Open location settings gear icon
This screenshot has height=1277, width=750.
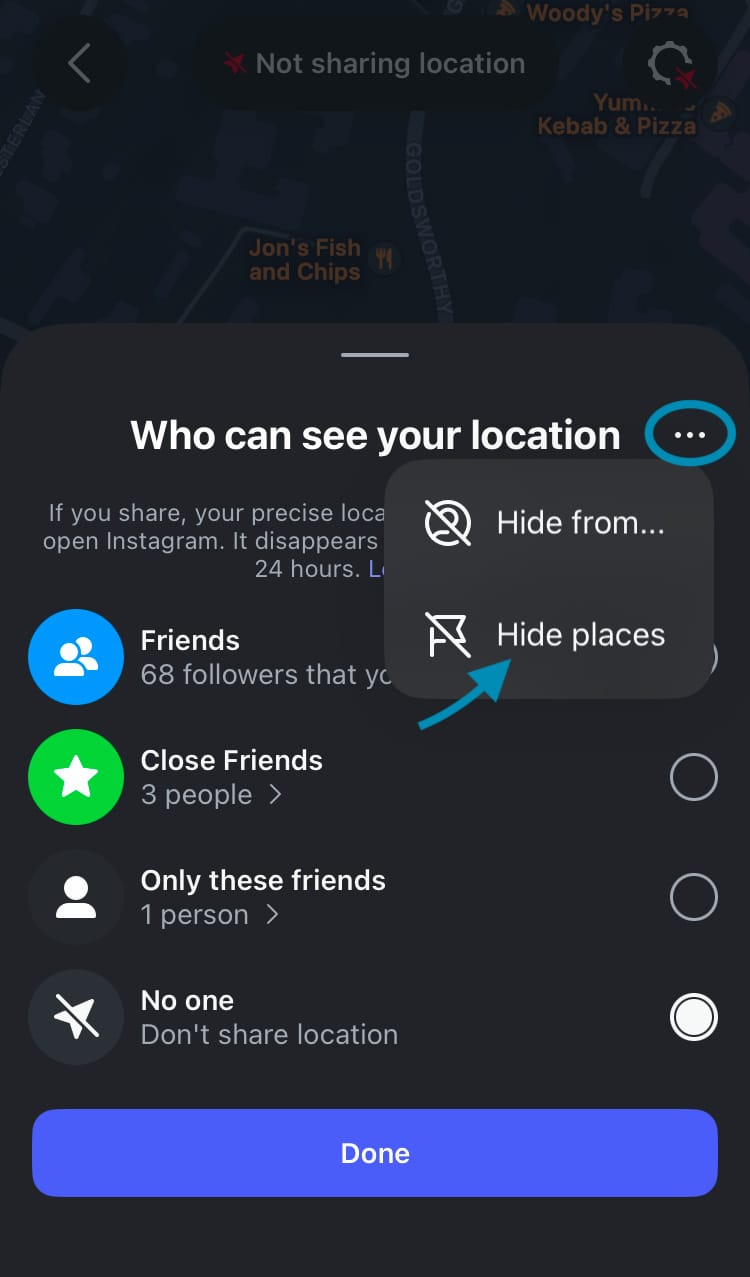click(668, 64)
